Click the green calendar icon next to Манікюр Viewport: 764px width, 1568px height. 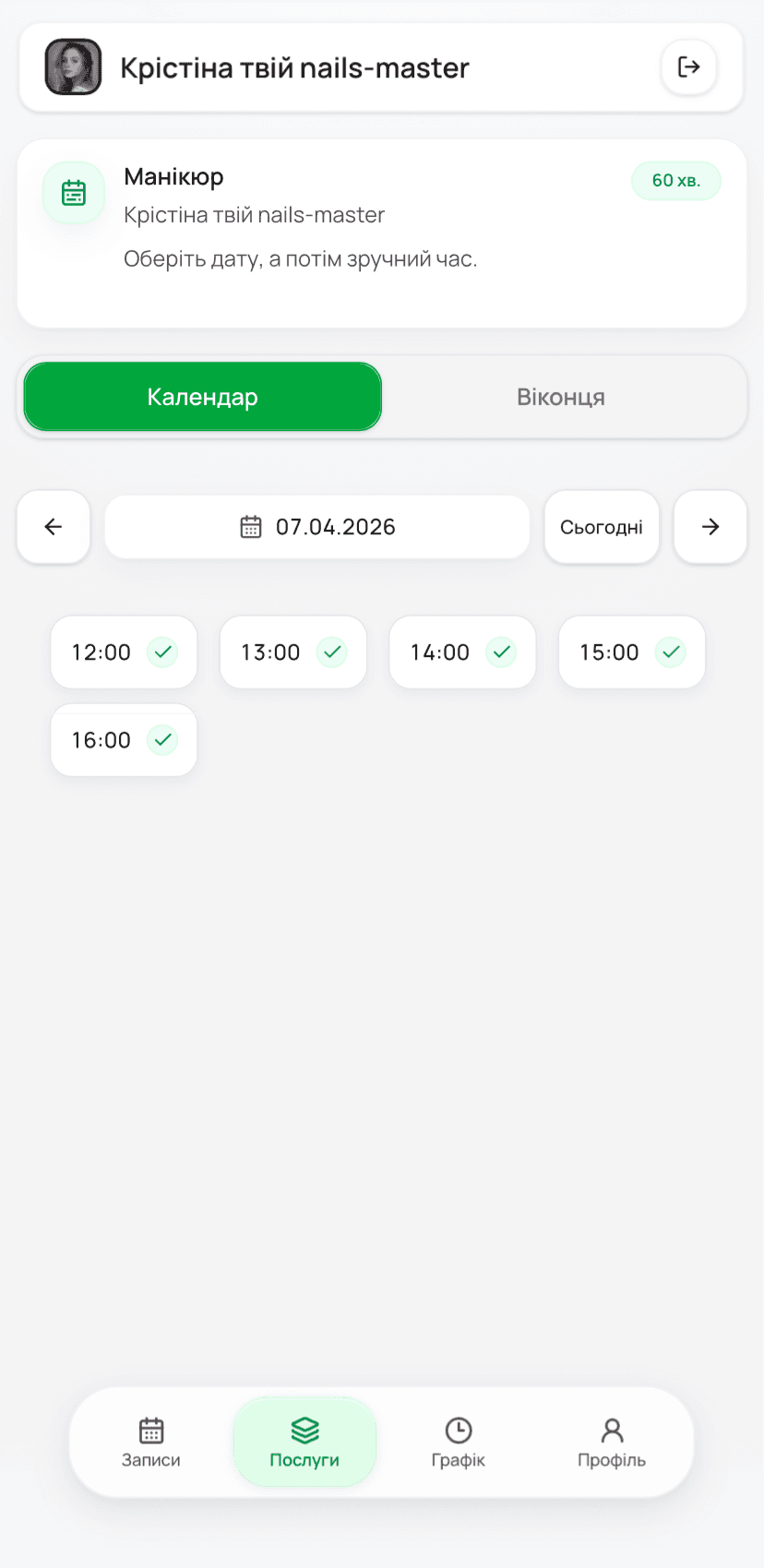pyautogui.click(x=73, y=192)
